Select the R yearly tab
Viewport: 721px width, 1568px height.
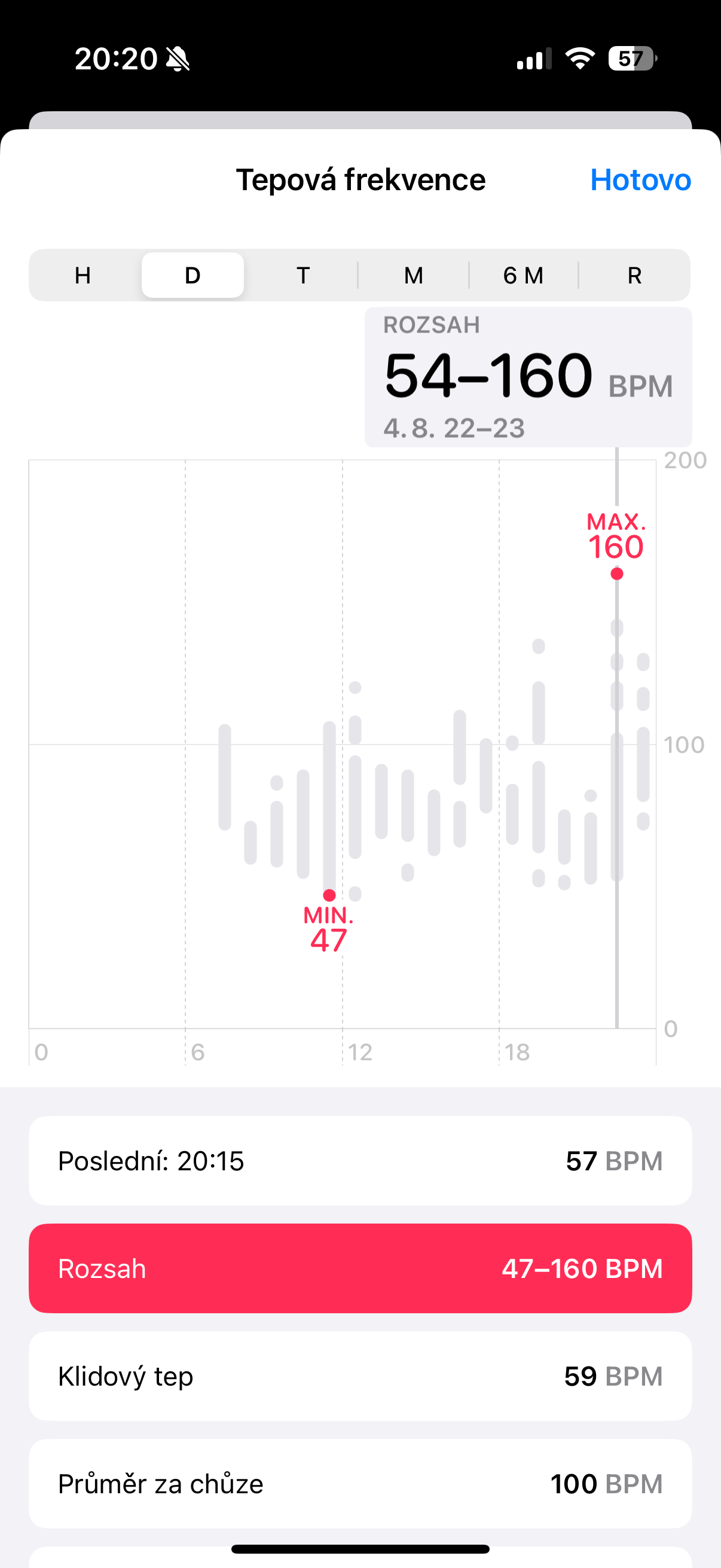coord(634,275)
